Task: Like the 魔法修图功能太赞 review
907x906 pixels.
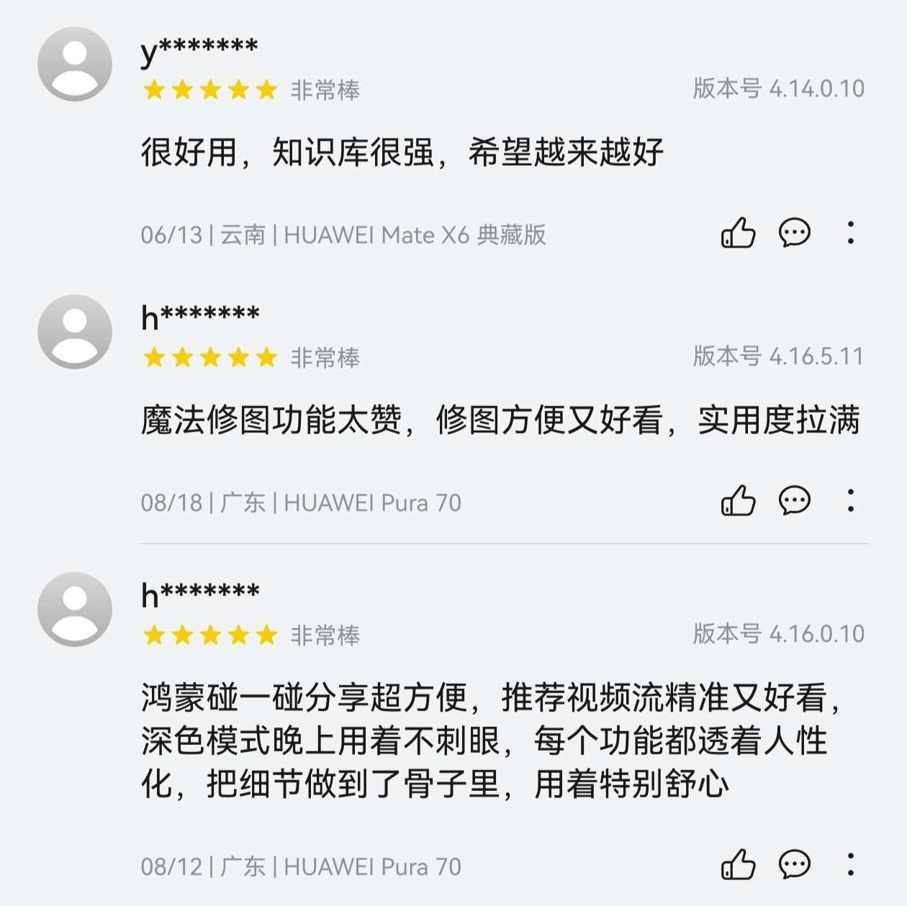Action: tap(738, 500)
